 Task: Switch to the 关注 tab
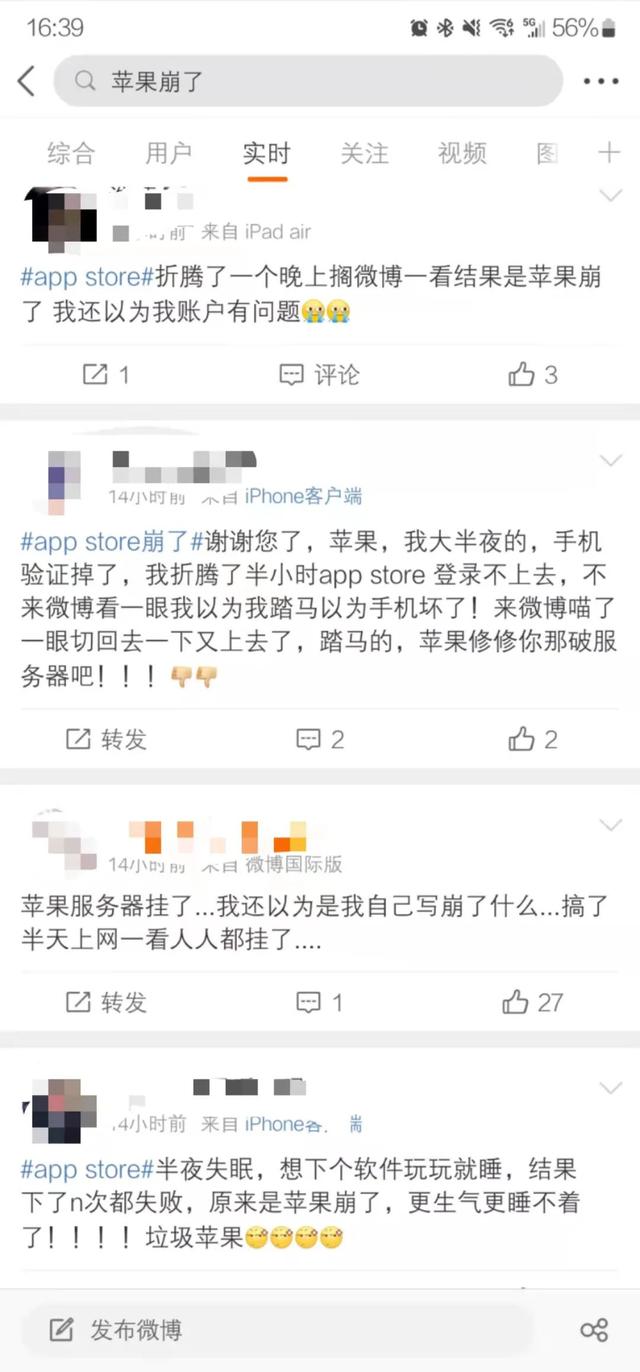[x=364, y=153]
